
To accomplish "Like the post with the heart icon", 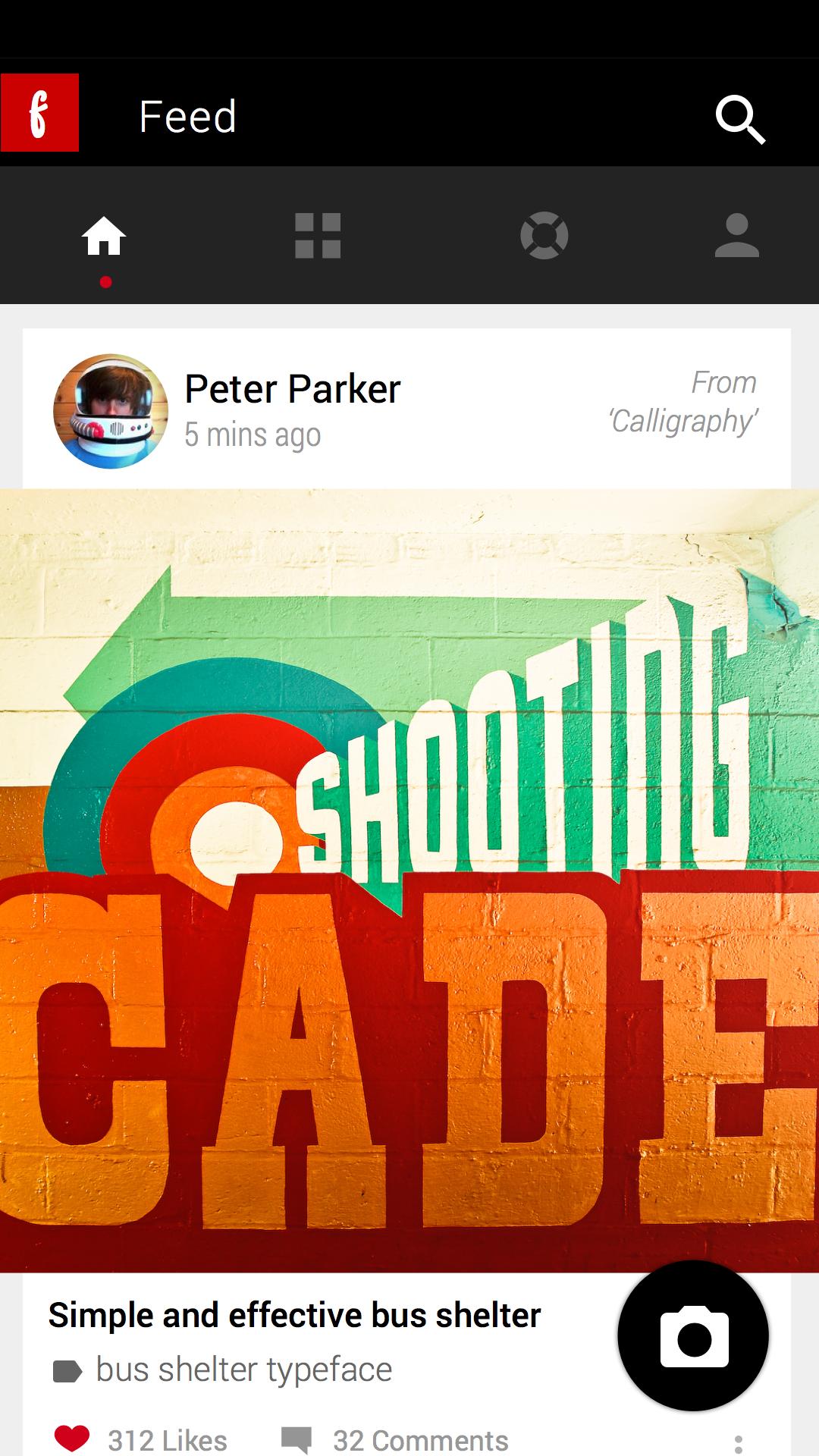I will 72,1438.
